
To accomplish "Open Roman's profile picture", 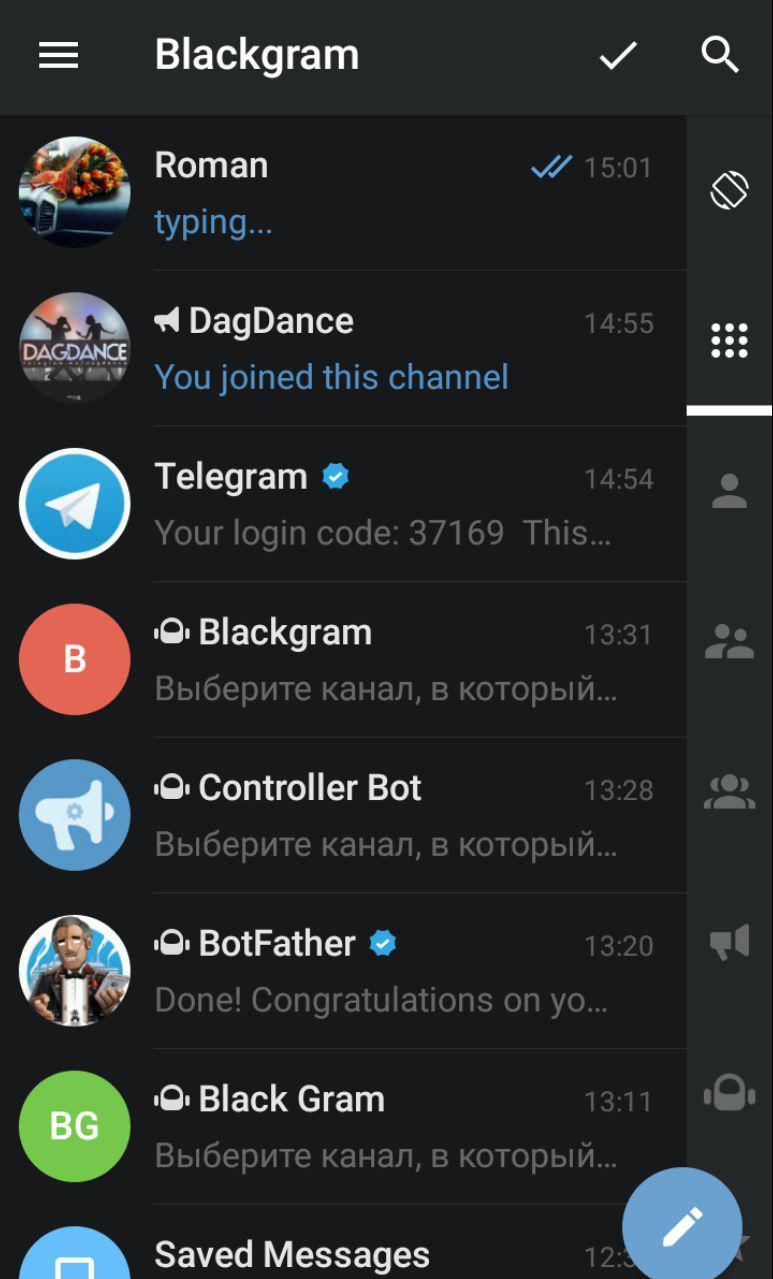I will 74,192.
